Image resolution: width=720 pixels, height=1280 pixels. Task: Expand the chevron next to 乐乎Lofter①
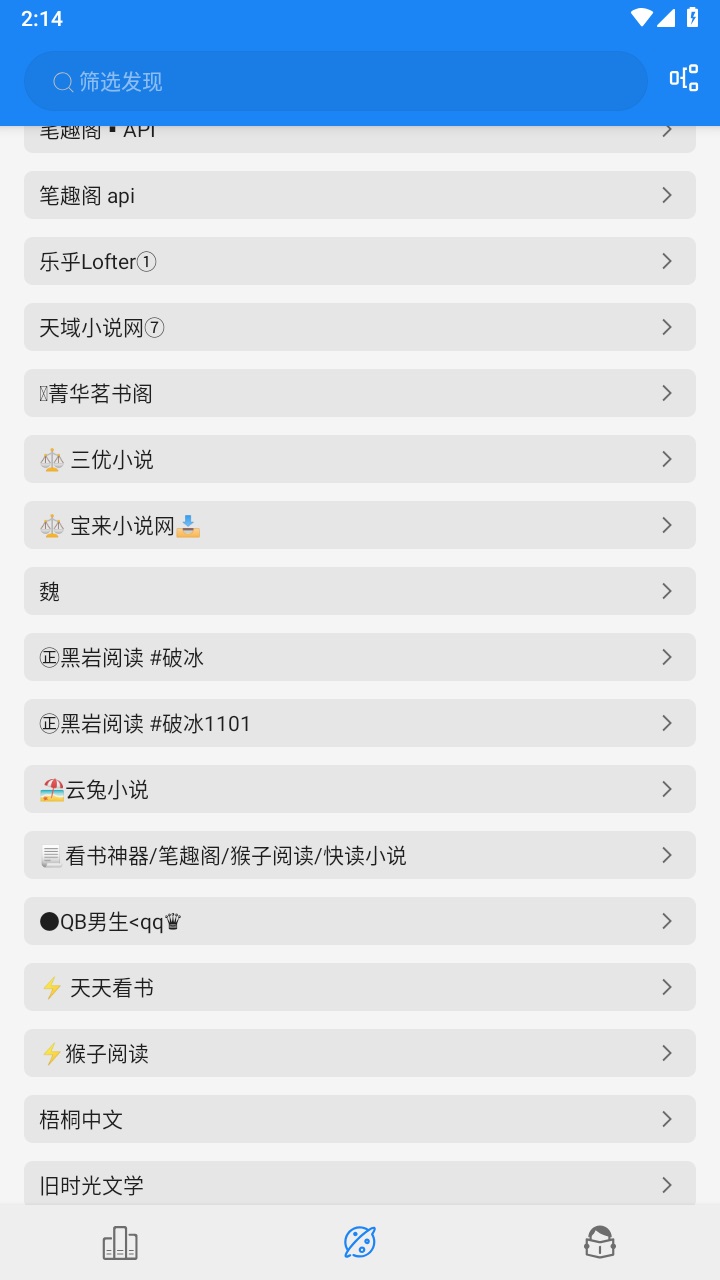pyautogui.click(x=667, y=261)
